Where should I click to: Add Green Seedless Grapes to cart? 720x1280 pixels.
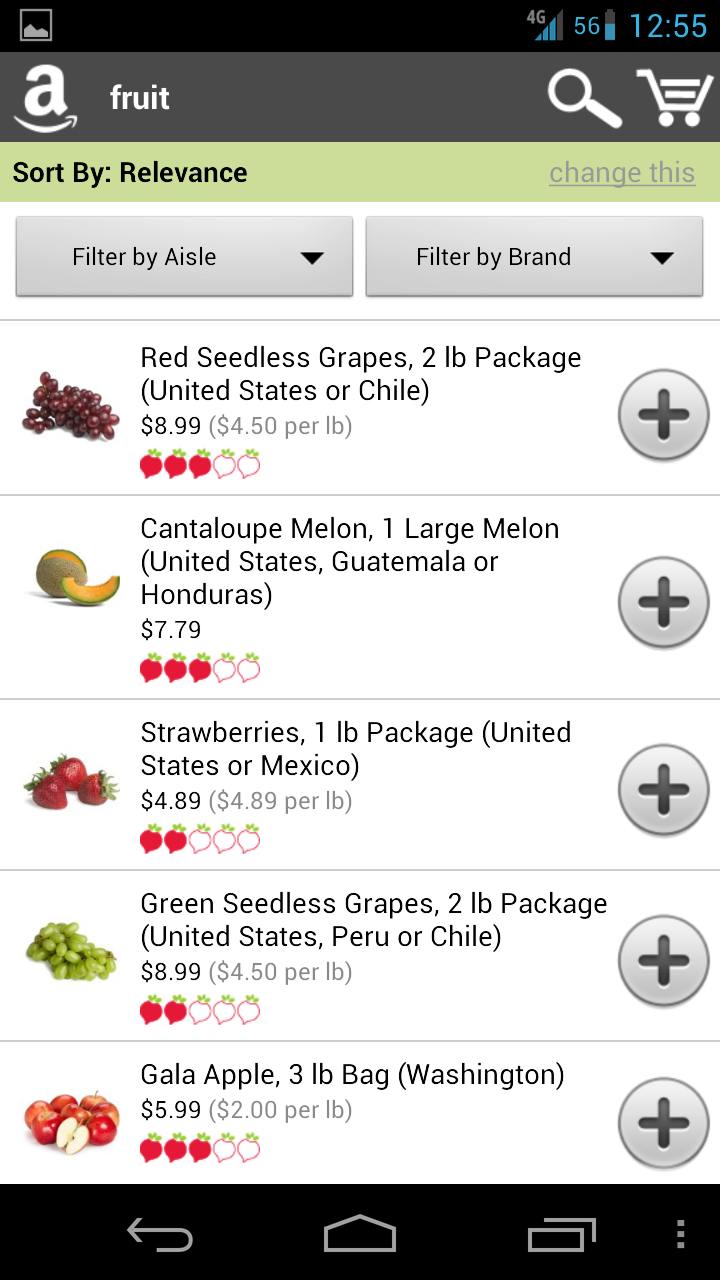tap(663, 961)
